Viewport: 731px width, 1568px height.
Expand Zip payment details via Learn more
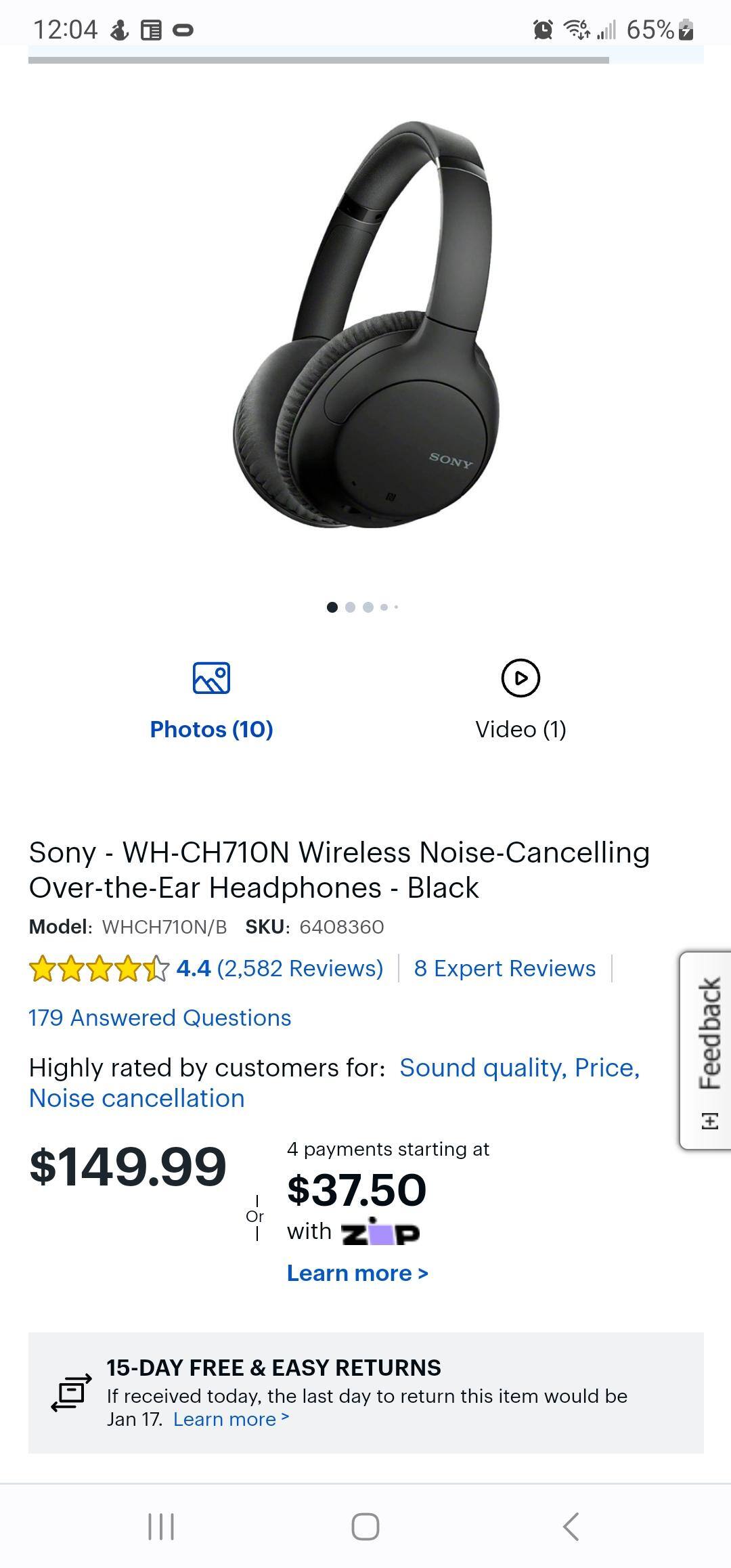[357, 1273]
